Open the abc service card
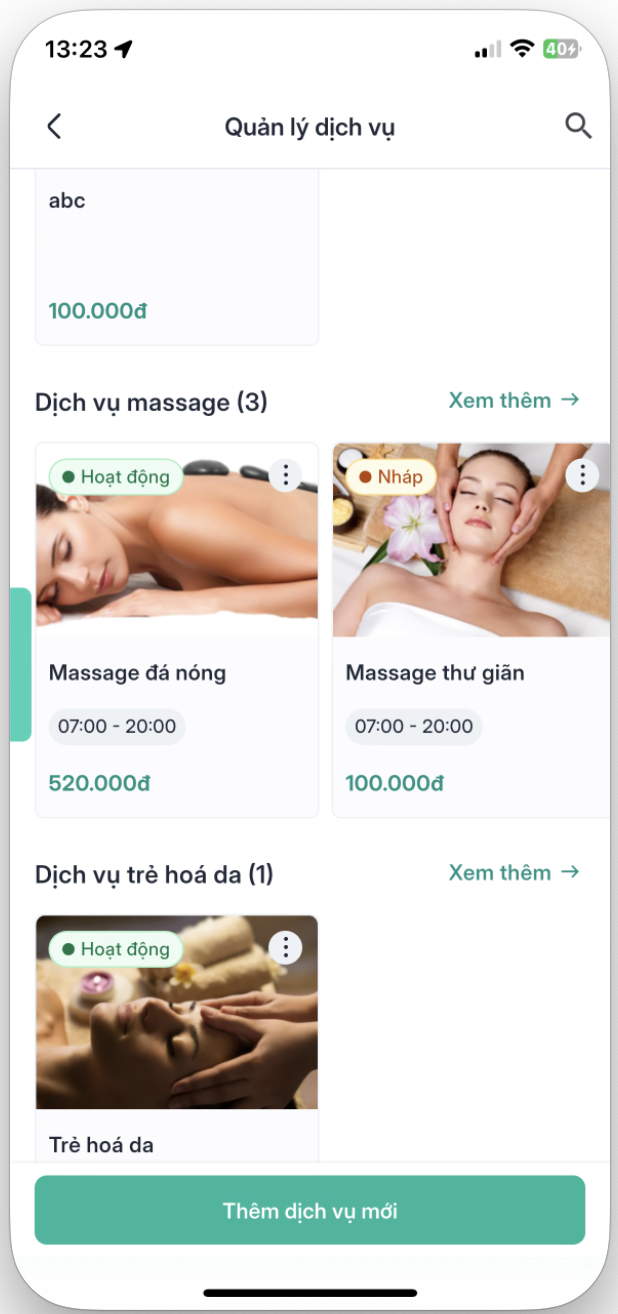 [x=177, y=260]
